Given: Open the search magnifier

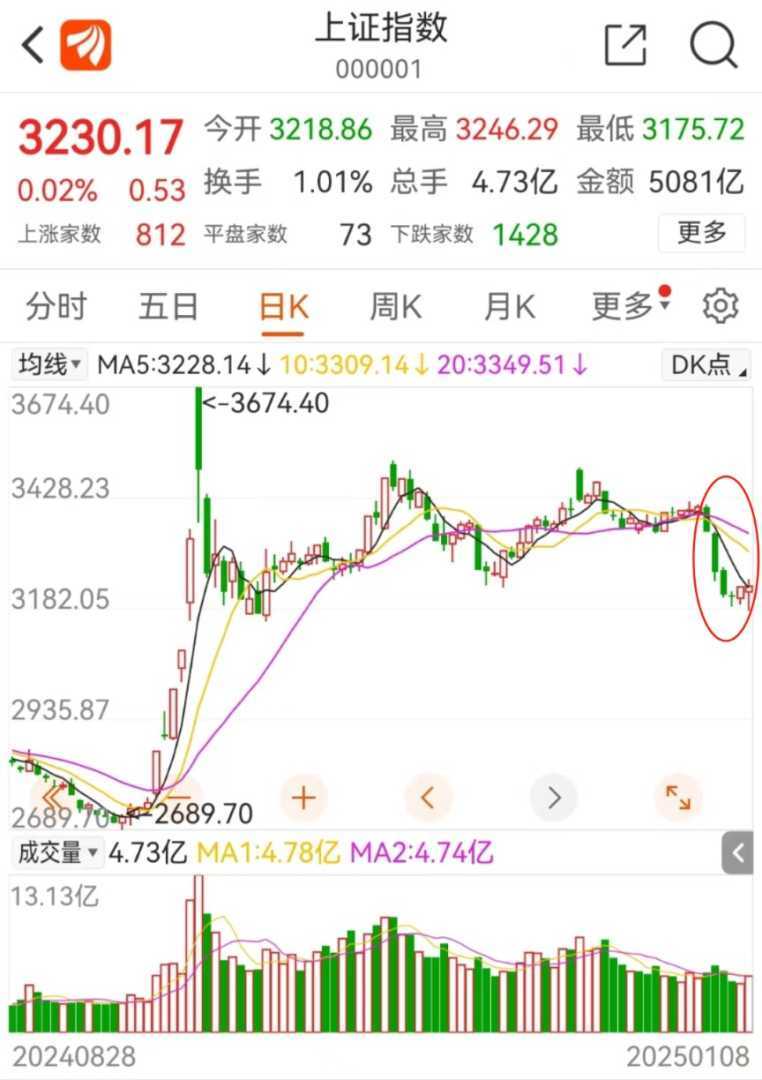Looking at the screenshot, I should [x=713, y=45].
